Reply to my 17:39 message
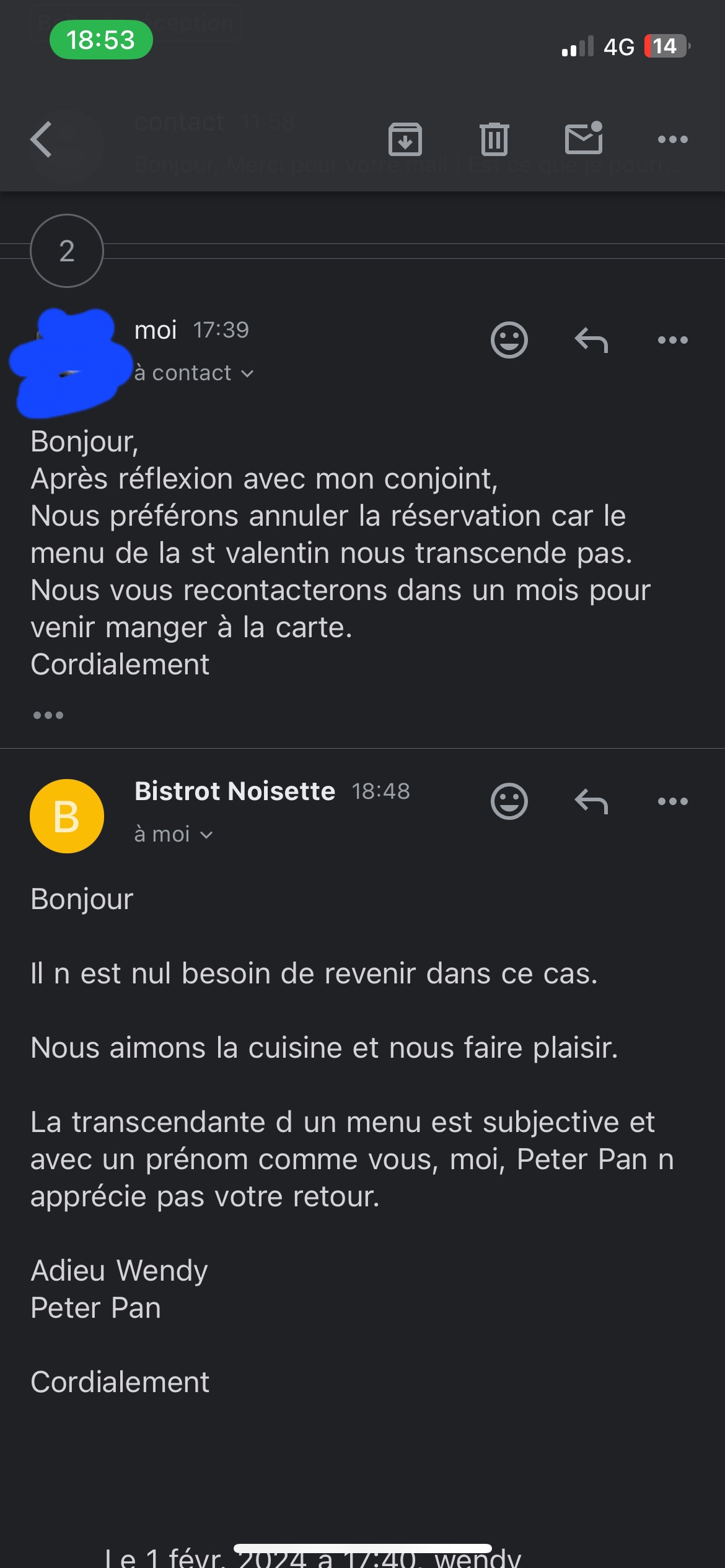Screen dimensions: 725x1568 [591, 340]
